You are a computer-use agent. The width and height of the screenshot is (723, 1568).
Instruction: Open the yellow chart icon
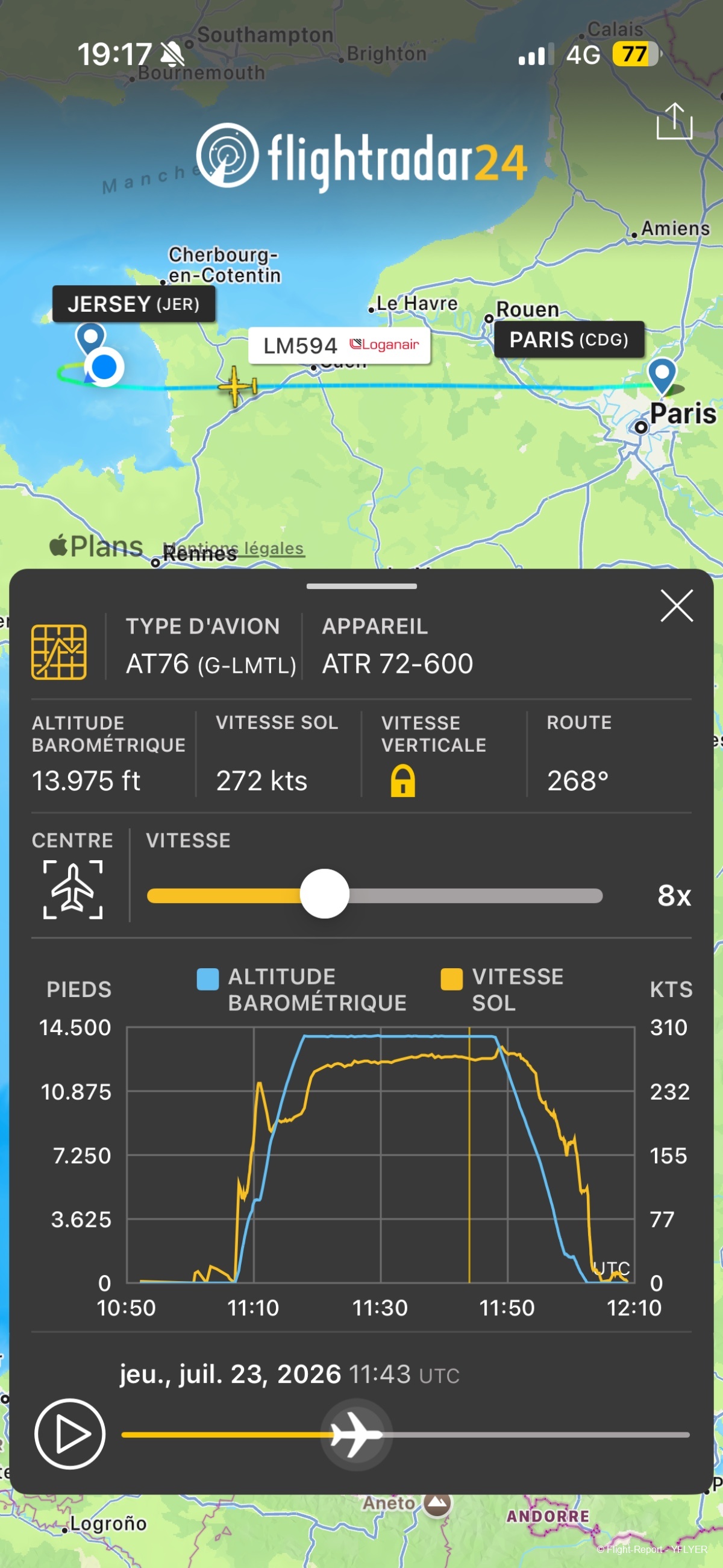(x=58, y=652)
